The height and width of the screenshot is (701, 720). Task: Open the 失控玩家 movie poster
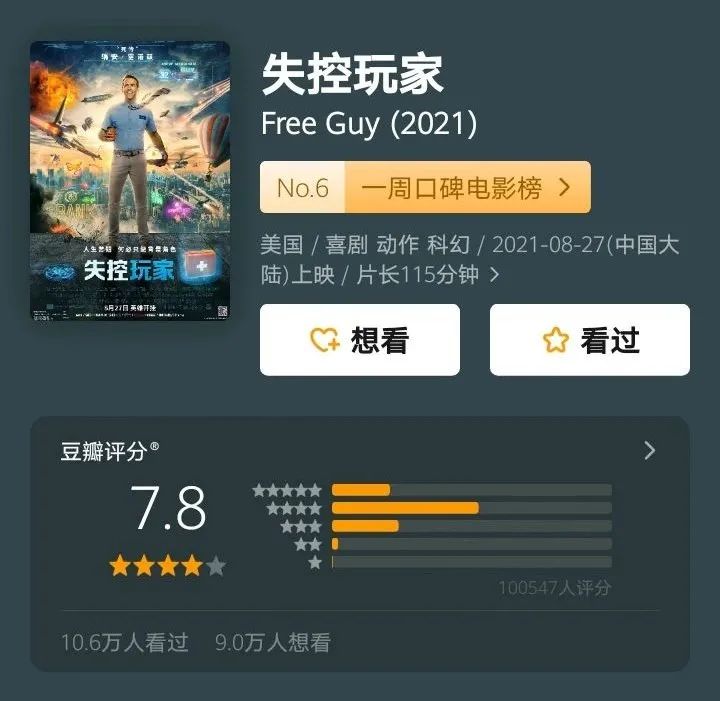[x=130, y=181]
